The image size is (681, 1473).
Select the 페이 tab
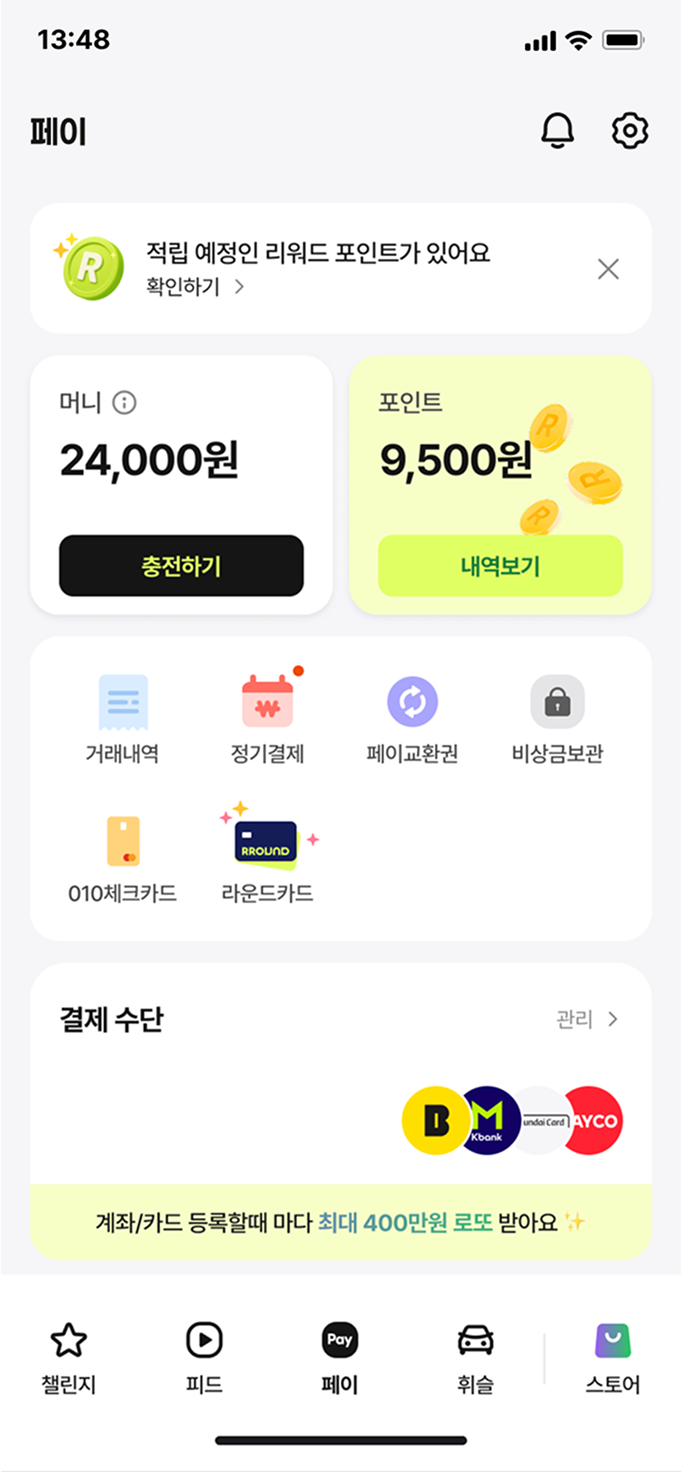tap(340, 1357)
